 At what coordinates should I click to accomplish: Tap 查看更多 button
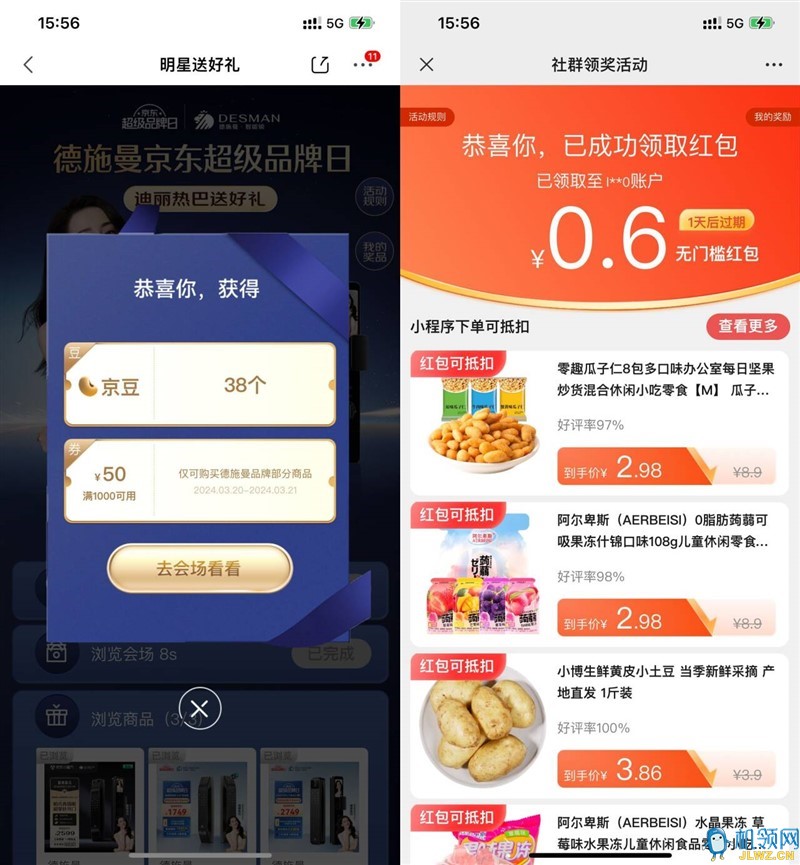coord(748,326)
